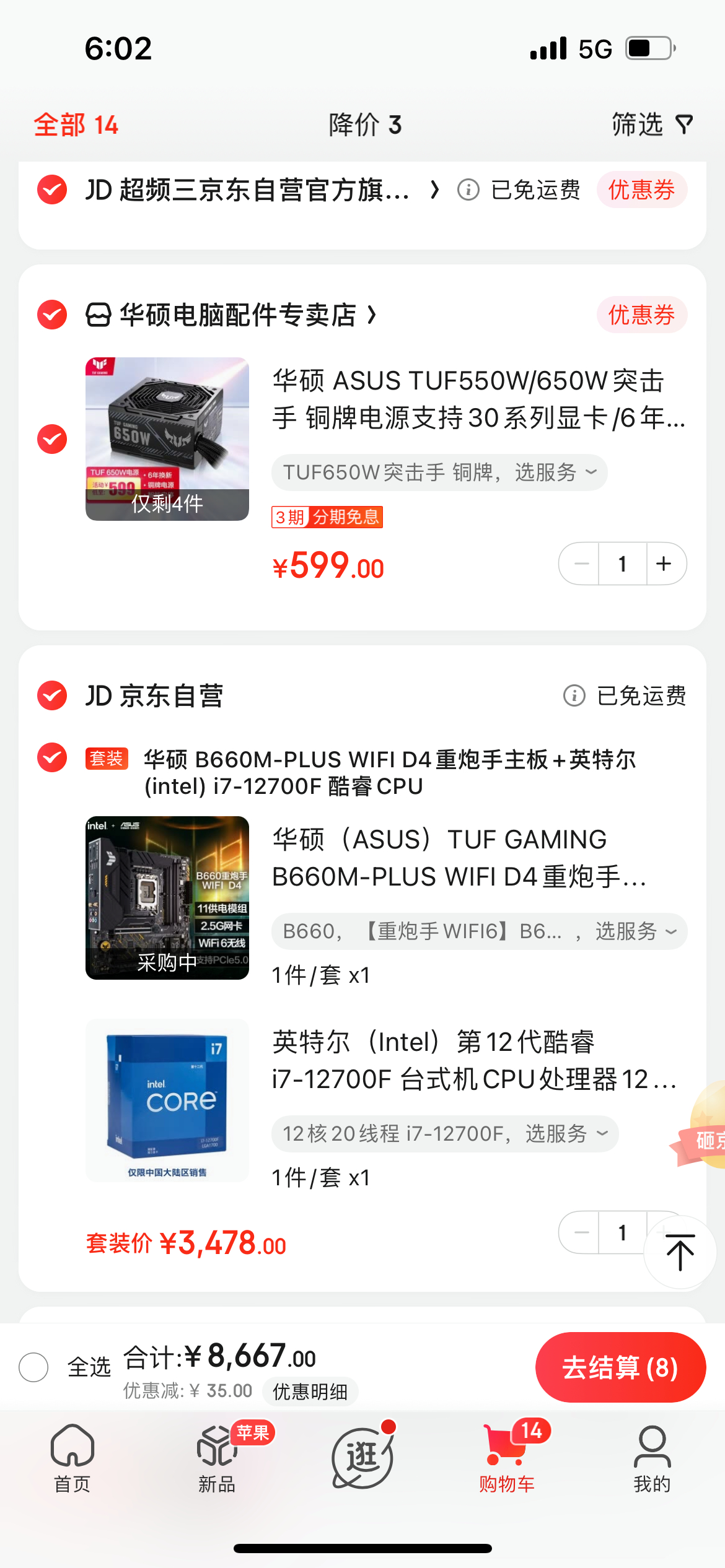Open the 我的 profile tab
This screenshot has height=1568, width=725.
pyautogui.click(x=652, y=1458)
